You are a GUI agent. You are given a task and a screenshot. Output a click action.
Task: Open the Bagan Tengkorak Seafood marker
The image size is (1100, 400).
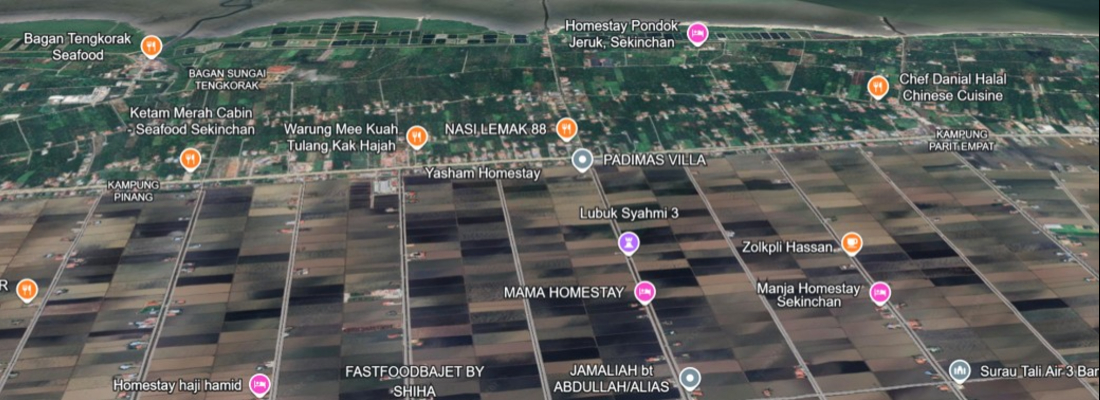pos(150,46)
